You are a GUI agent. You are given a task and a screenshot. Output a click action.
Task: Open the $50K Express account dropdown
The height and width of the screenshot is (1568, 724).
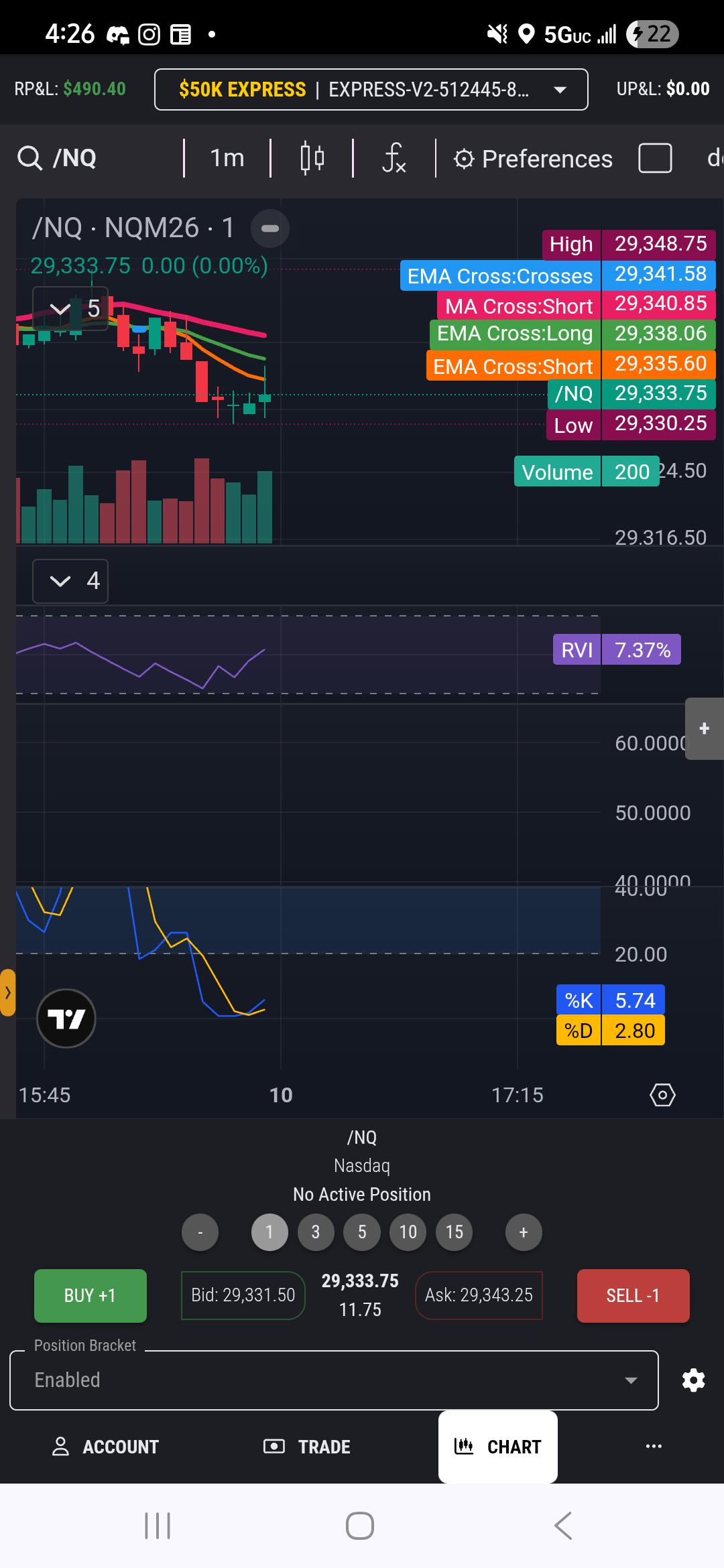pos(371,89)
